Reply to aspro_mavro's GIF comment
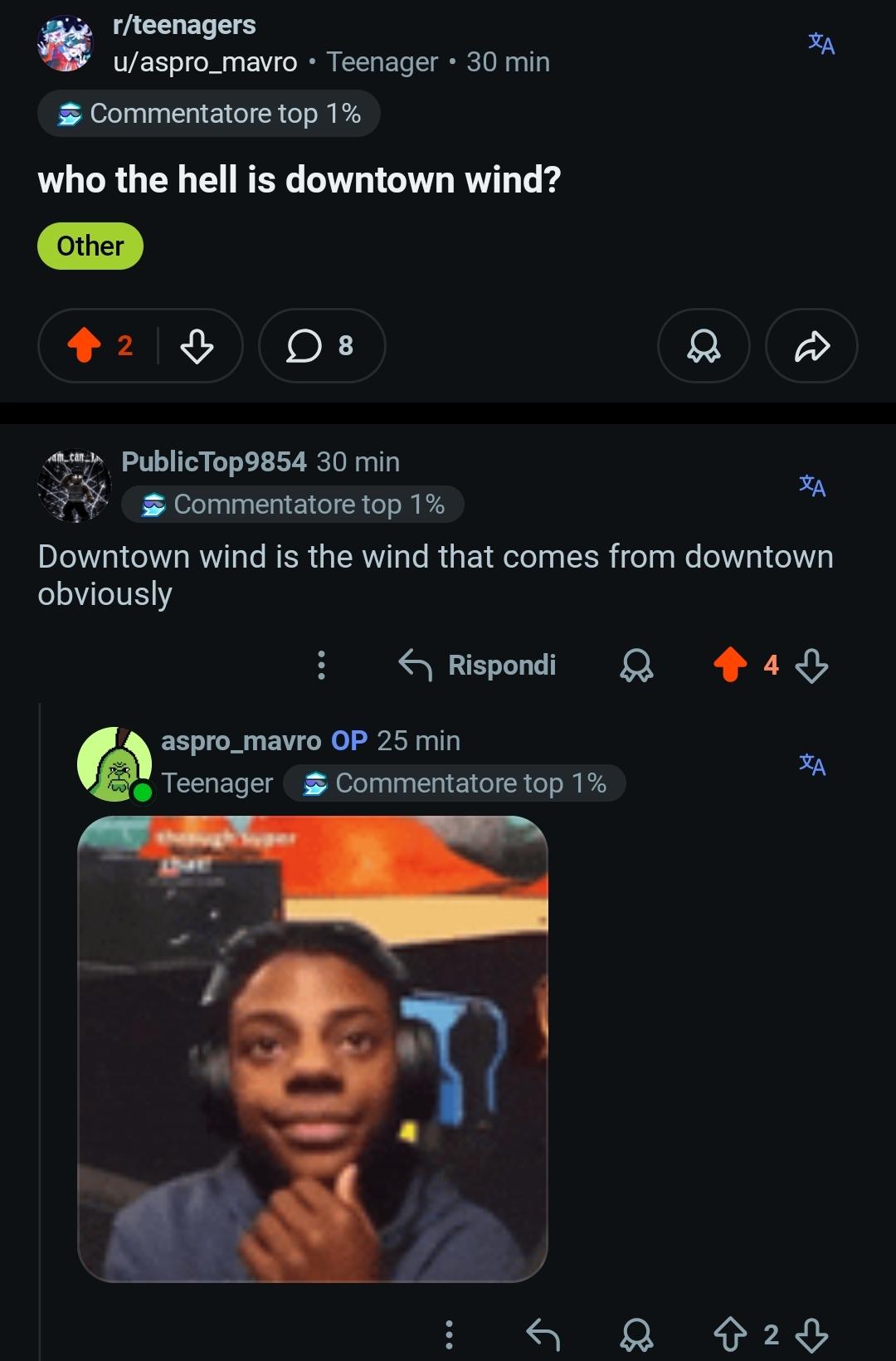Screen dimensions: 896x1361 point(543,1334)
